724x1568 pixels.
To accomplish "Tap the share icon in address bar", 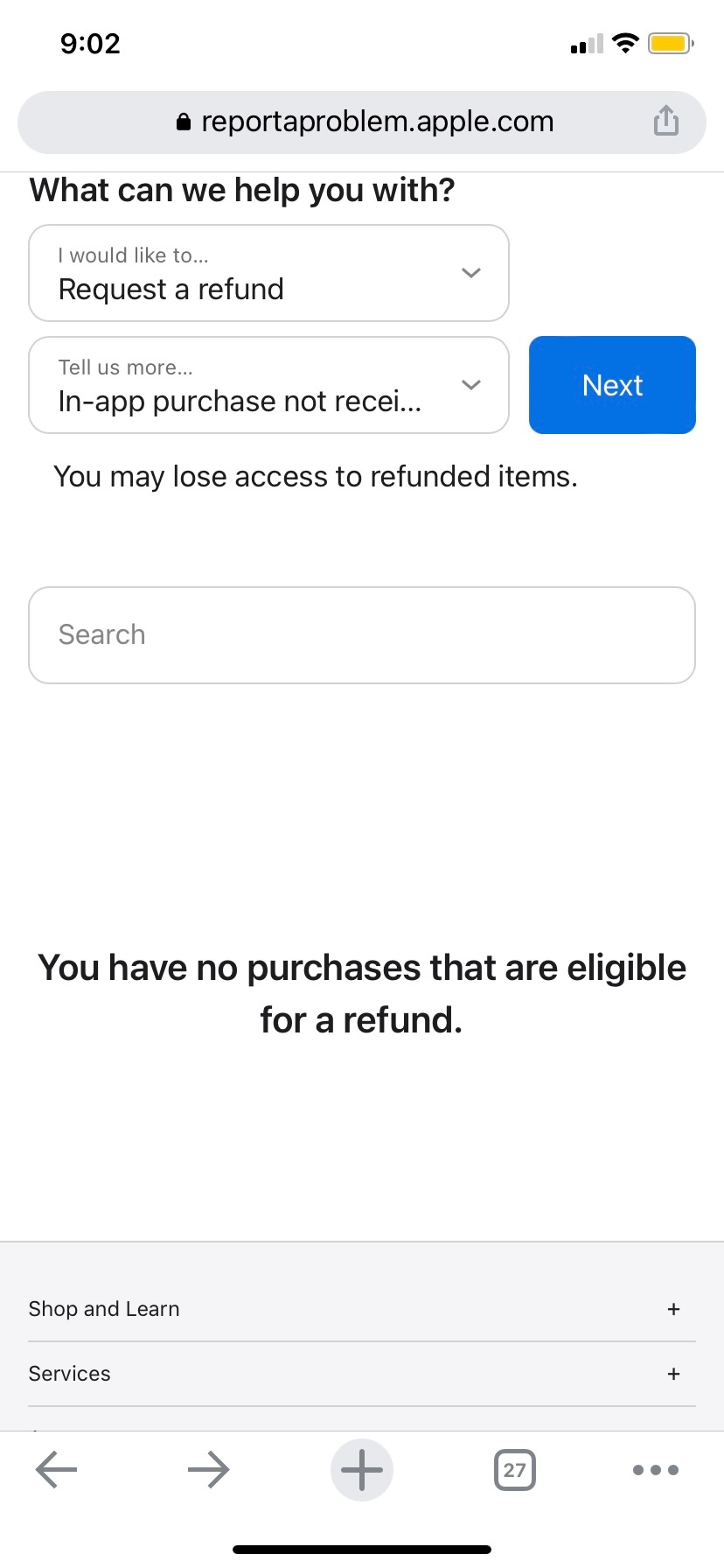I will pyautogui.click(x=665, y=121).
